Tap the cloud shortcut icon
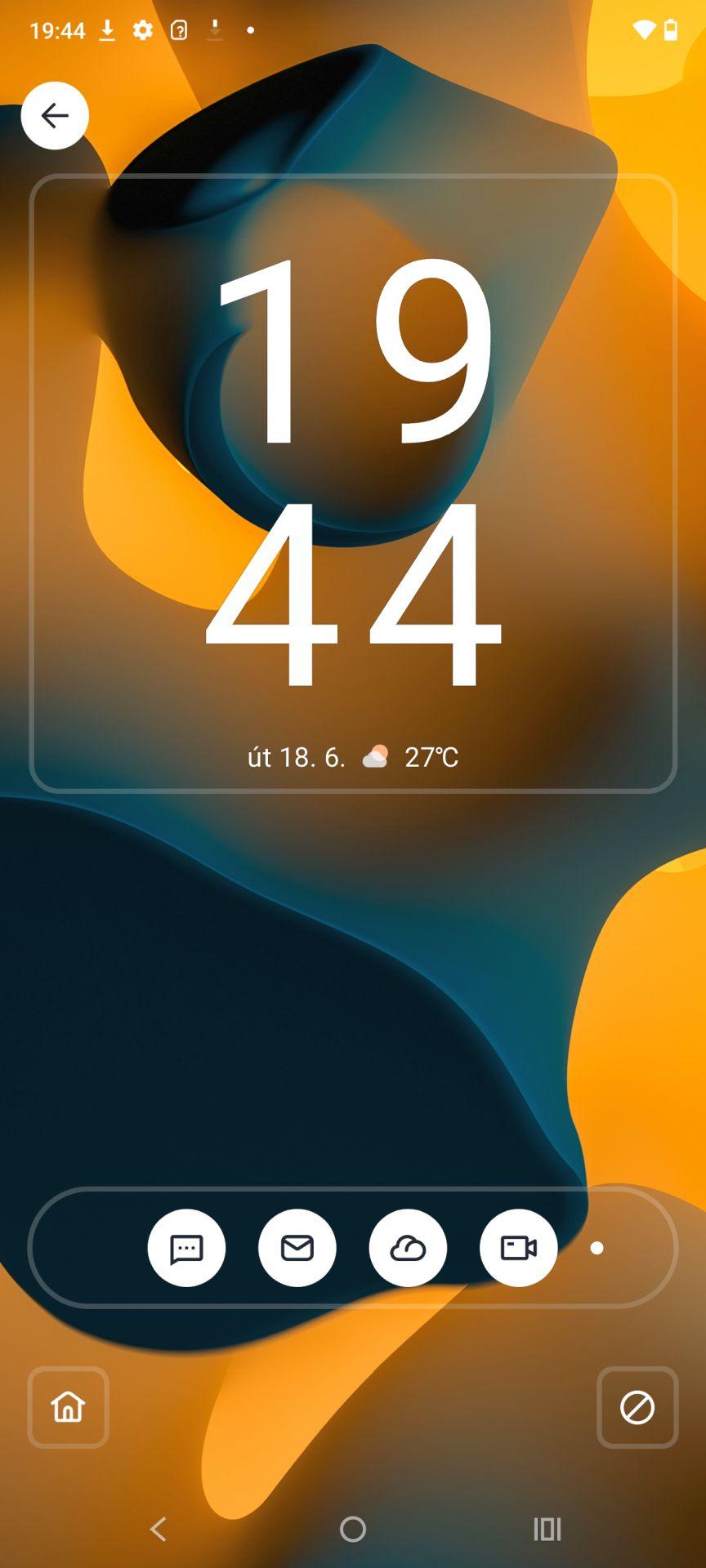 [x=408, y=1248]
